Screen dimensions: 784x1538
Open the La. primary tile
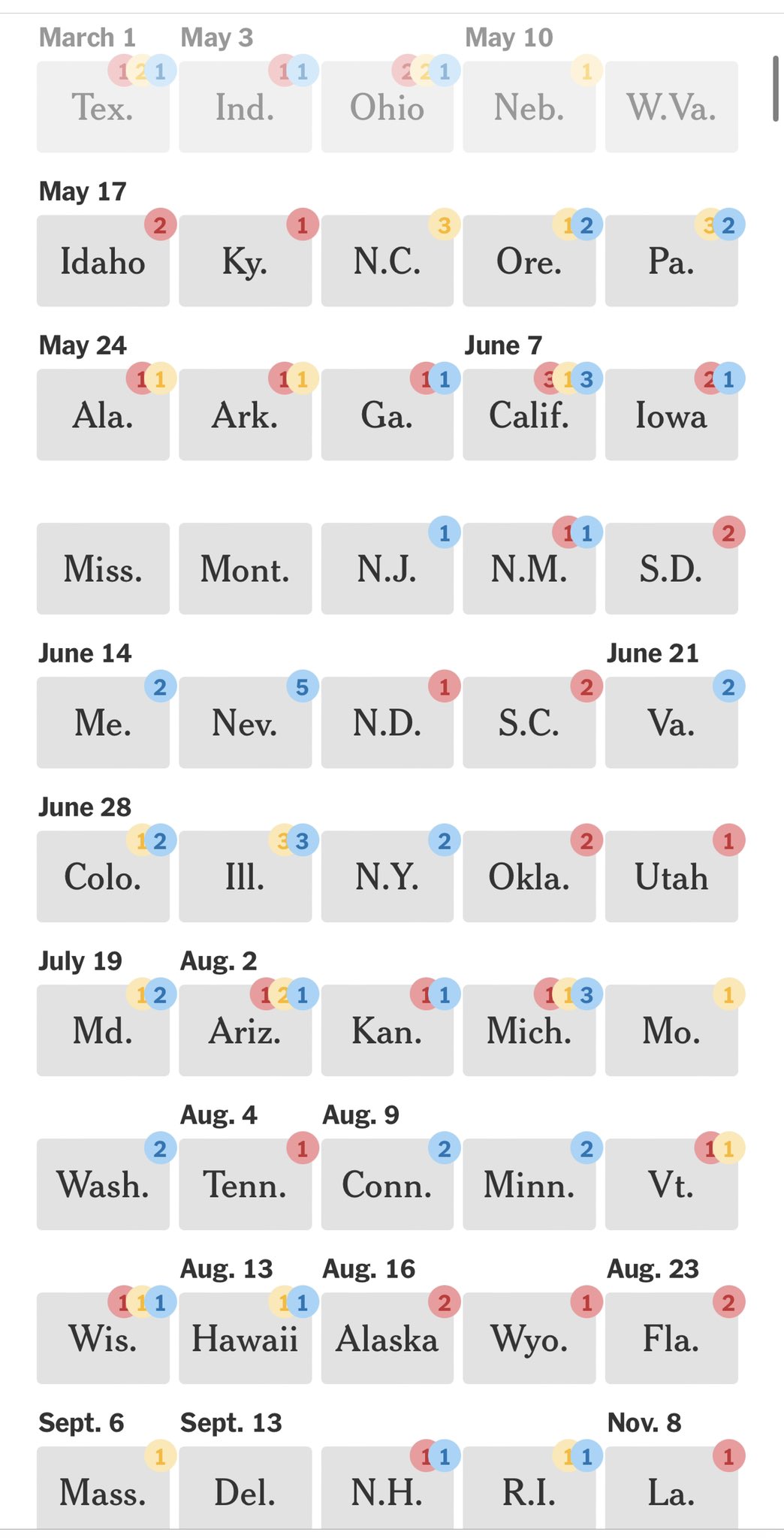coord(671,1488)
